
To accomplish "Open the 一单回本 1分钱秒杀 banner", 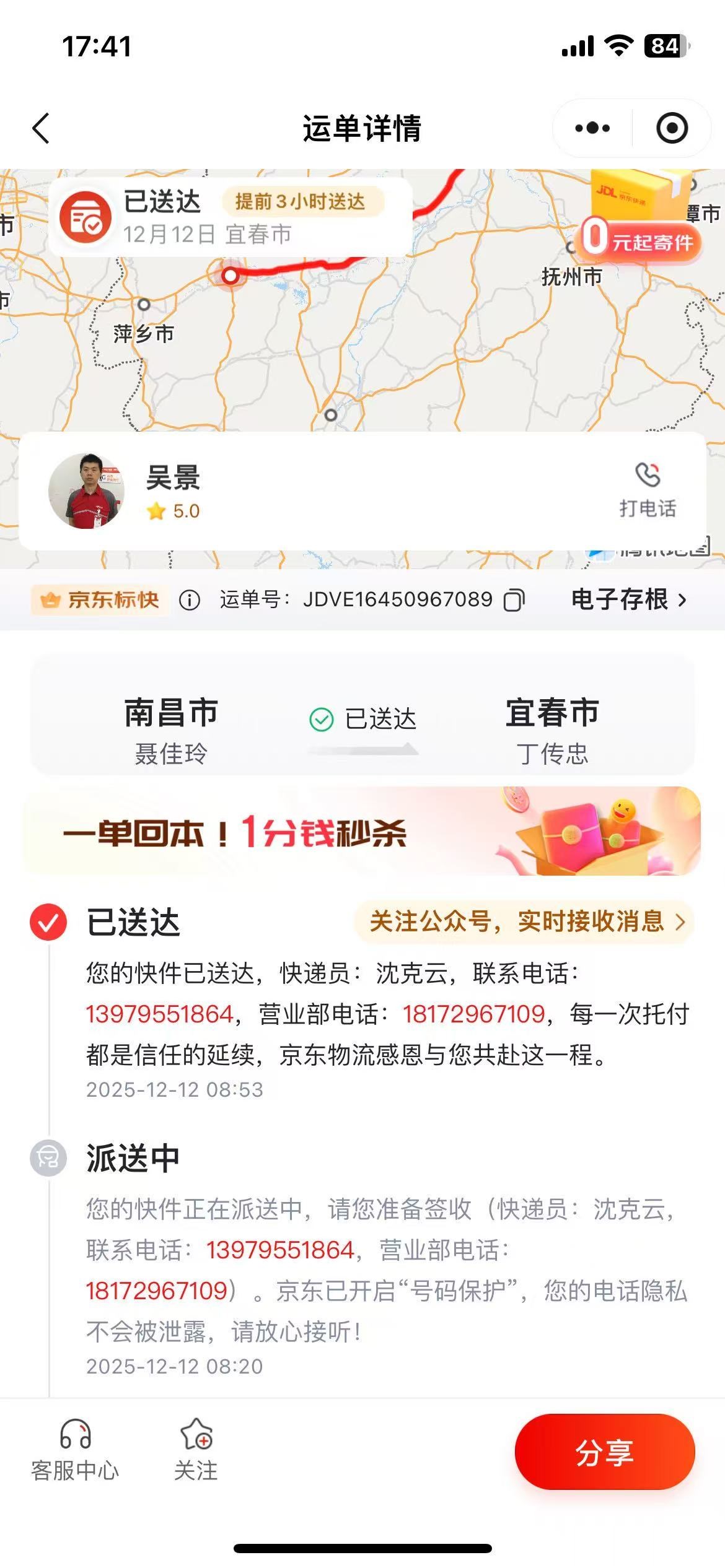I will [x=362, y=831].
